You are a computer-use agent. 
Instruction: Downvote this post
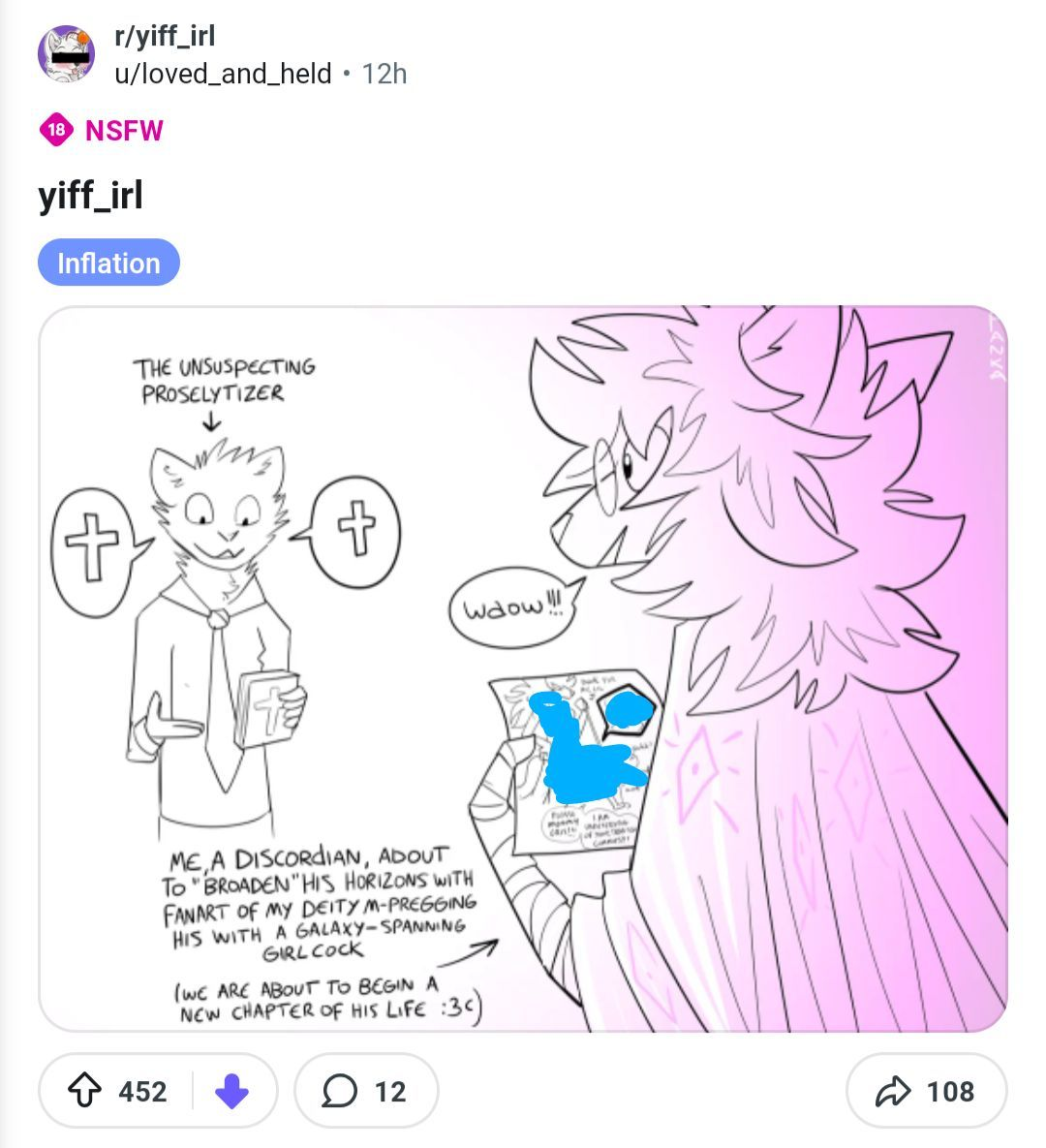231,1092
